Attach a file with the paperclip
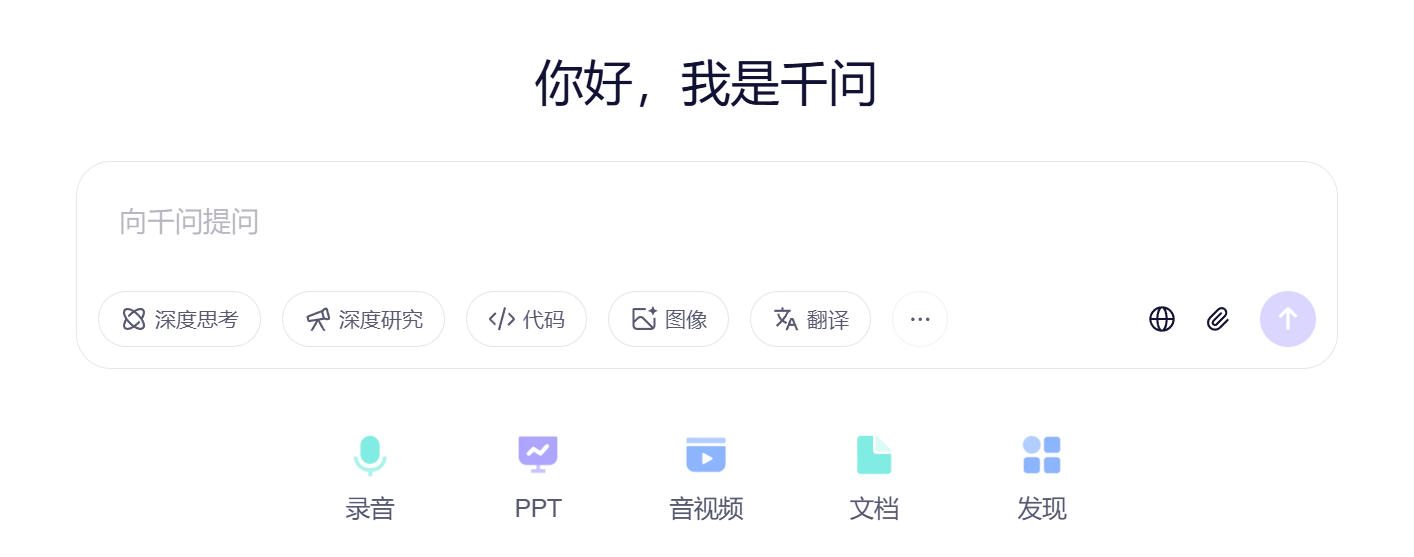1414x557 pixels. click(1217, 319)
